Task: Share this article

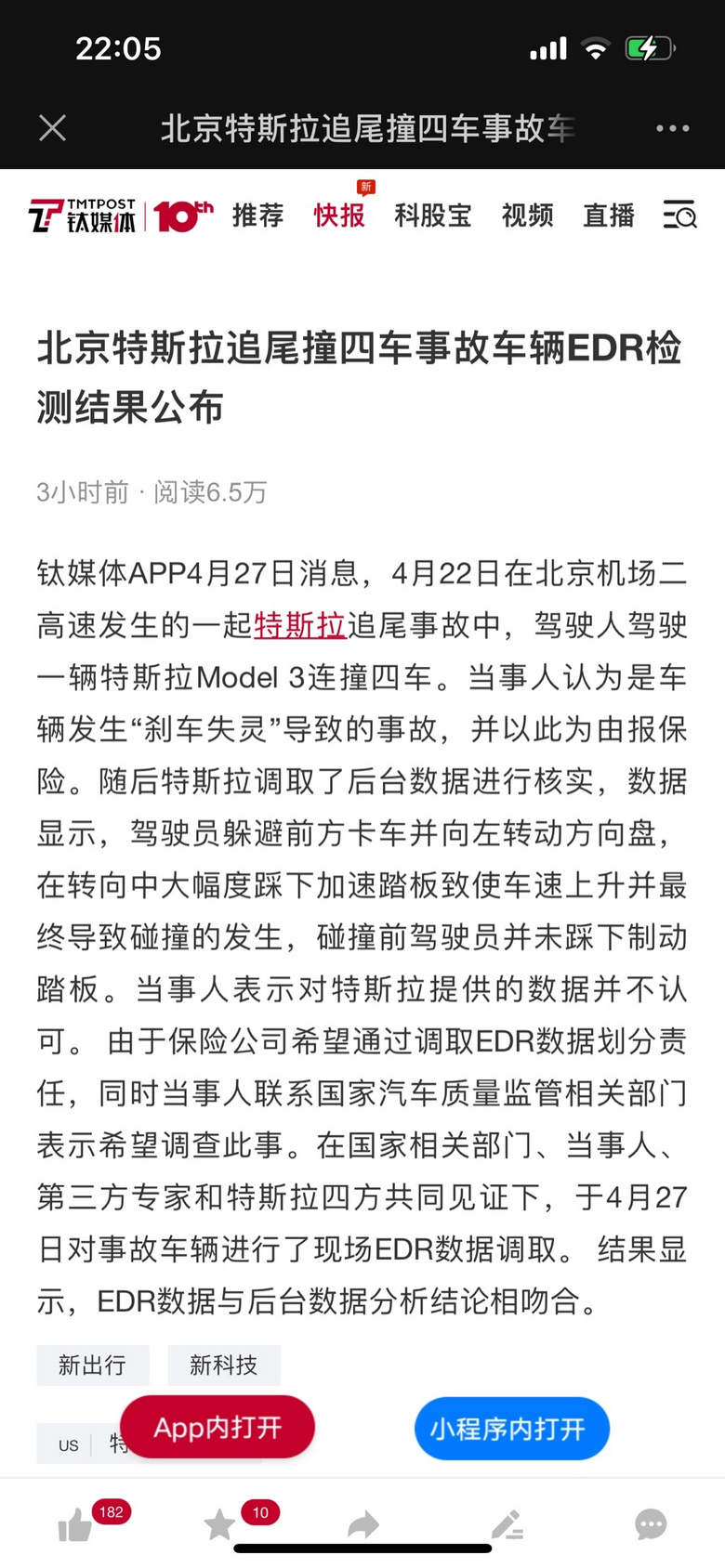Action: click(363, 1524)
